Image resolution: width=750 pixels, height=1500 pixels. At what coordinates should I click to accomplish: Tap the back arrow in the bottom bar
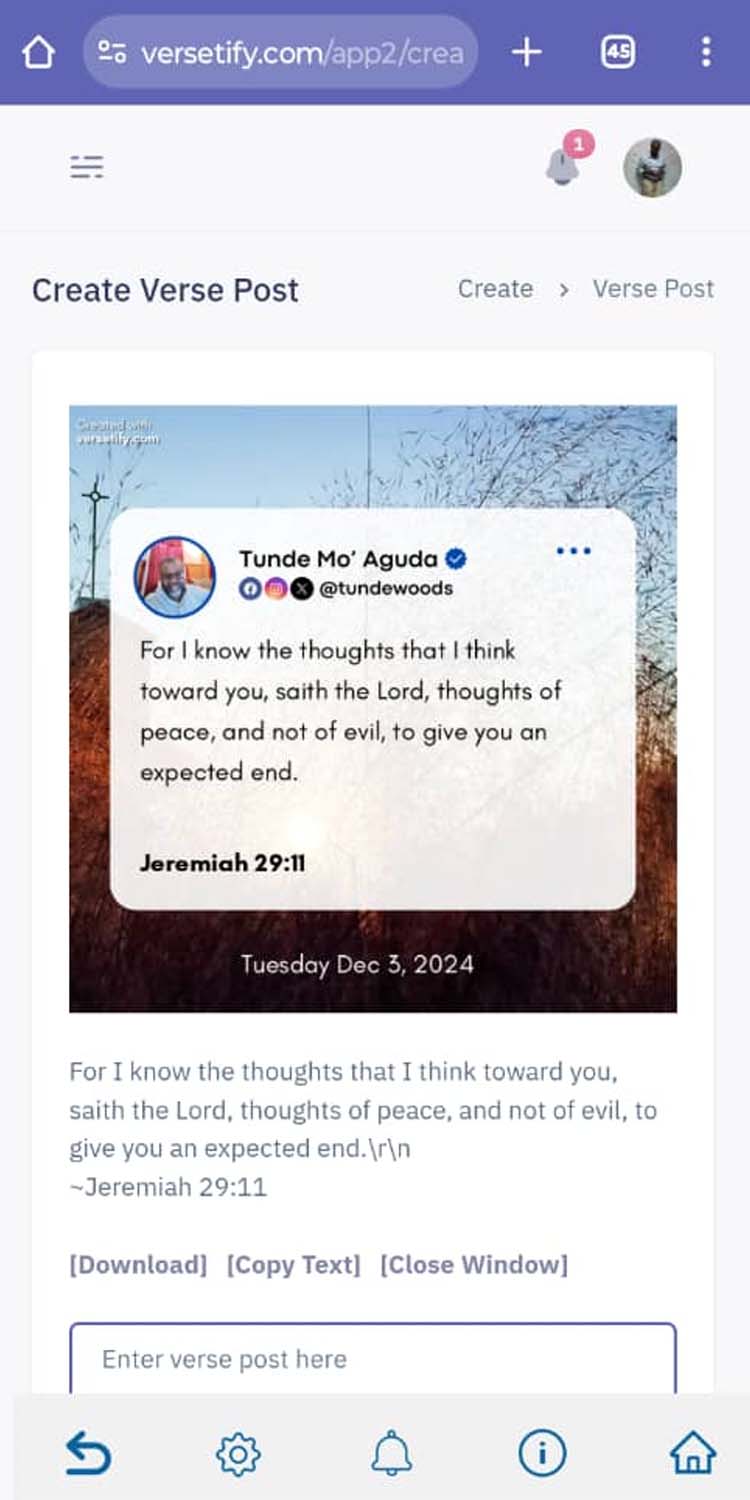[x=88, y=1453]
